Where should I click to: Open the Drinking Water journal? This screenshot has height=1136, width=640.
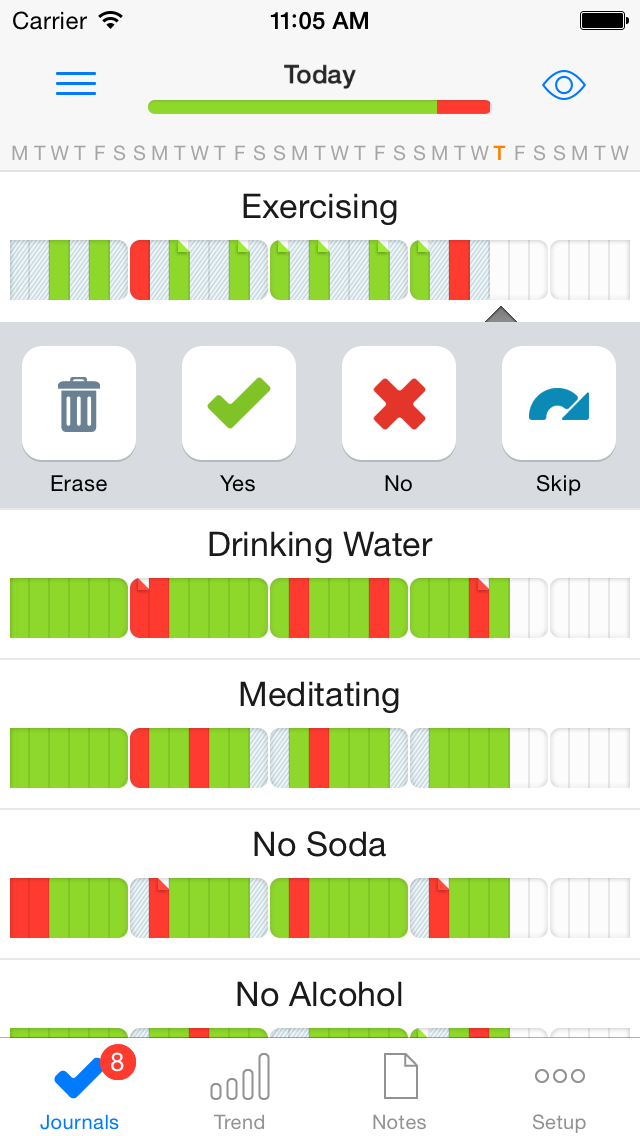320,545
